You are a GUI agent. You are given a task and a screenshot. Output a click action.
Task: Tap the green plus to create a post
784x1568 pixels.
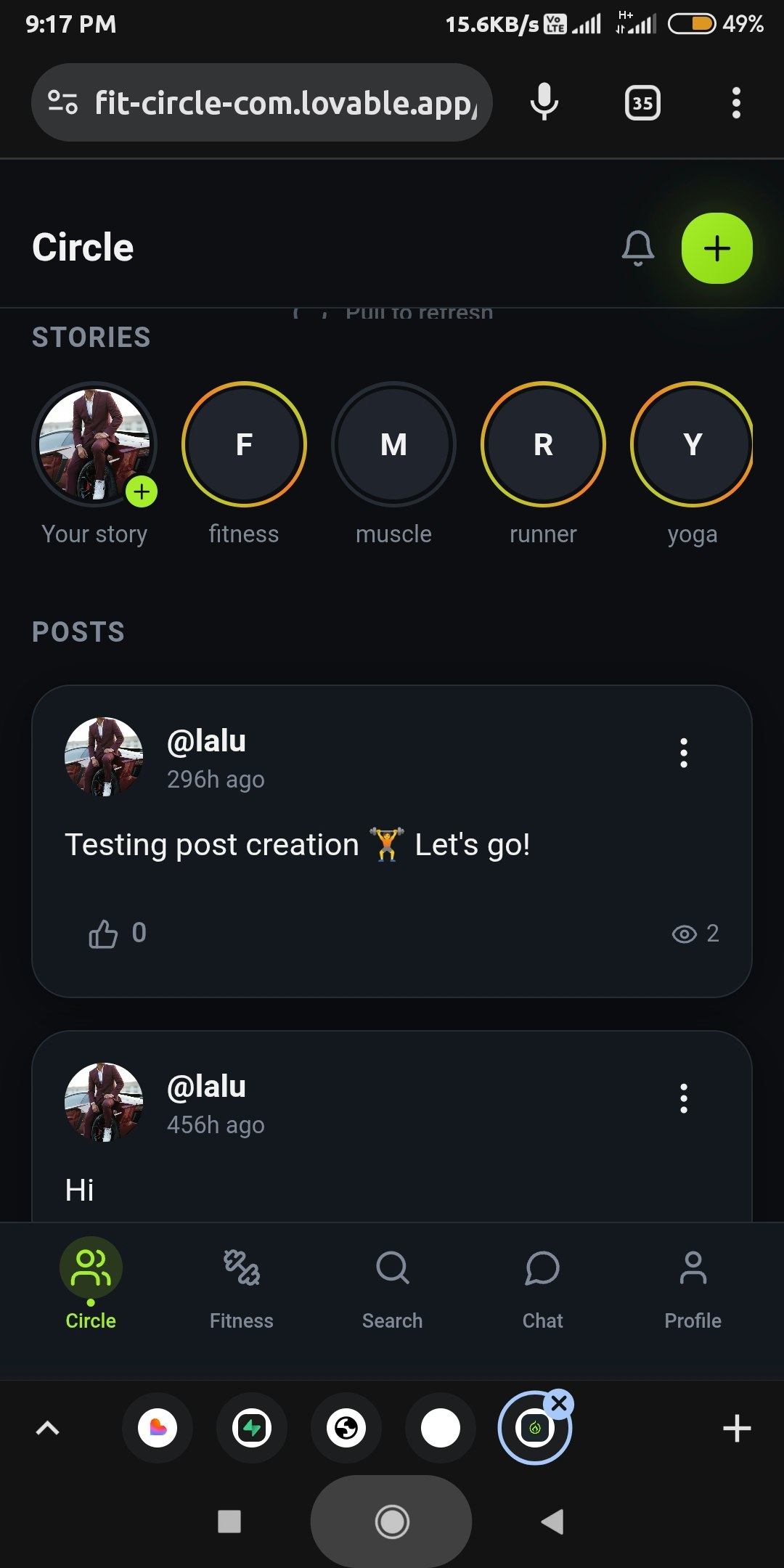tap(716, 248)
